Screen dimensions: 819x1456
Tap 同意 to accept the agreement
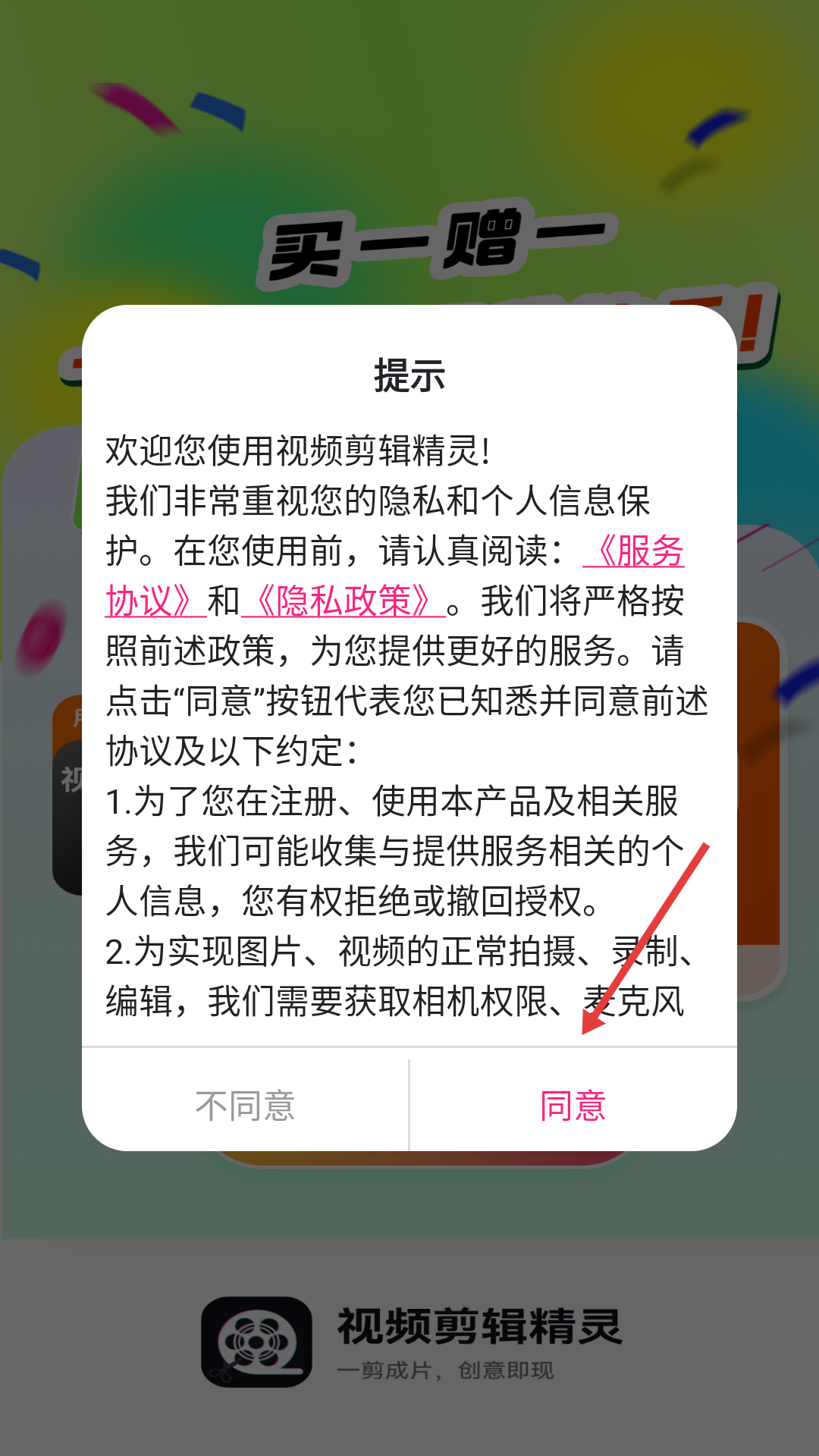[573, 1106]
